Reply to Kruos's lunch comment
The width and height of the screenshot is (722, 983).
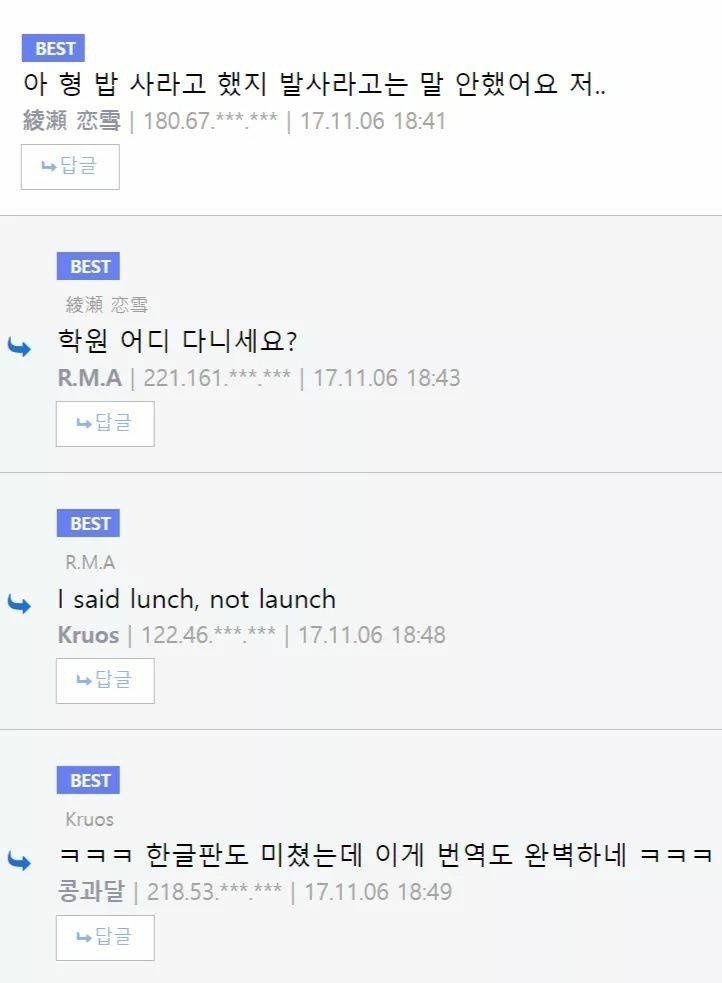pos(105,681)
